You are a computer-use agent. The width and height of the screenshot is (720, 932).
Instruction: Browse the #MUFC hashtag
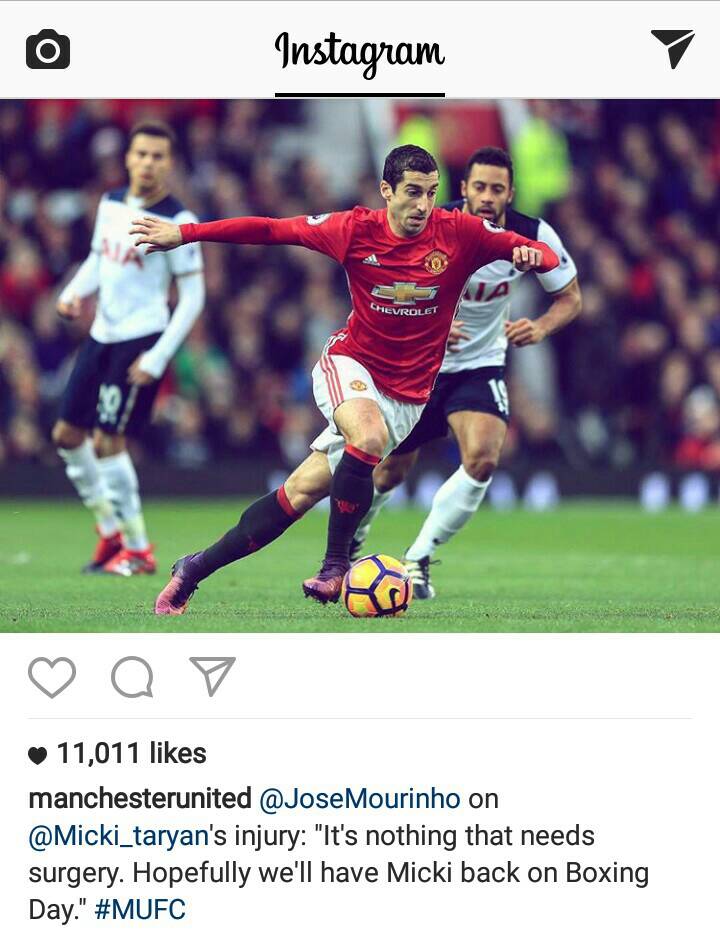140,910
